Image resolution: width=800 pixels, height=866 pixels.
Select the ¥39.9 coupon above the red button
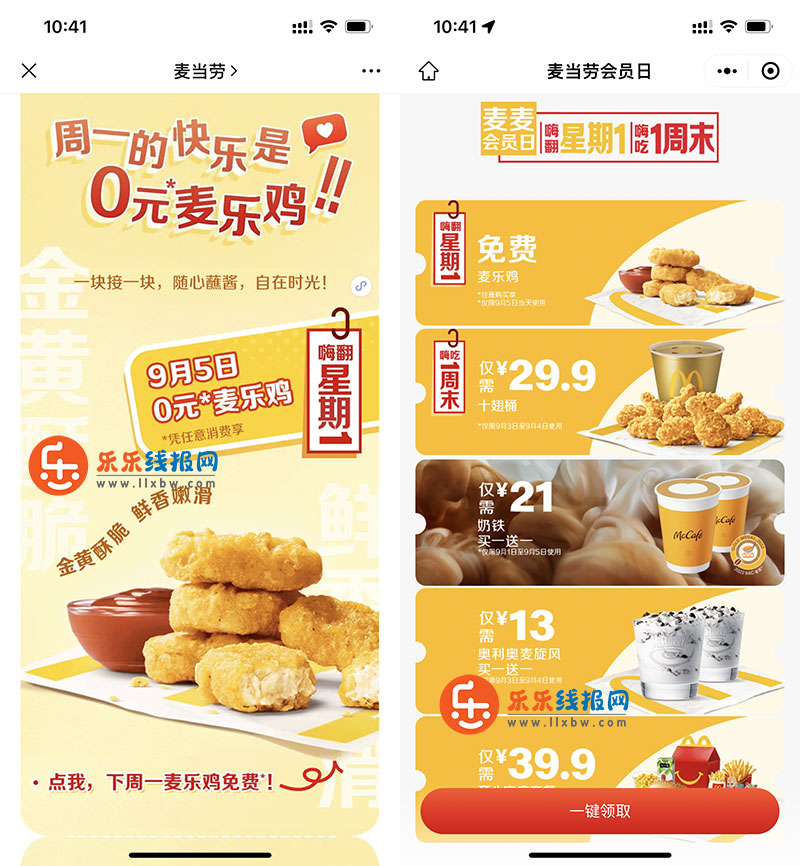click(600, 766)
